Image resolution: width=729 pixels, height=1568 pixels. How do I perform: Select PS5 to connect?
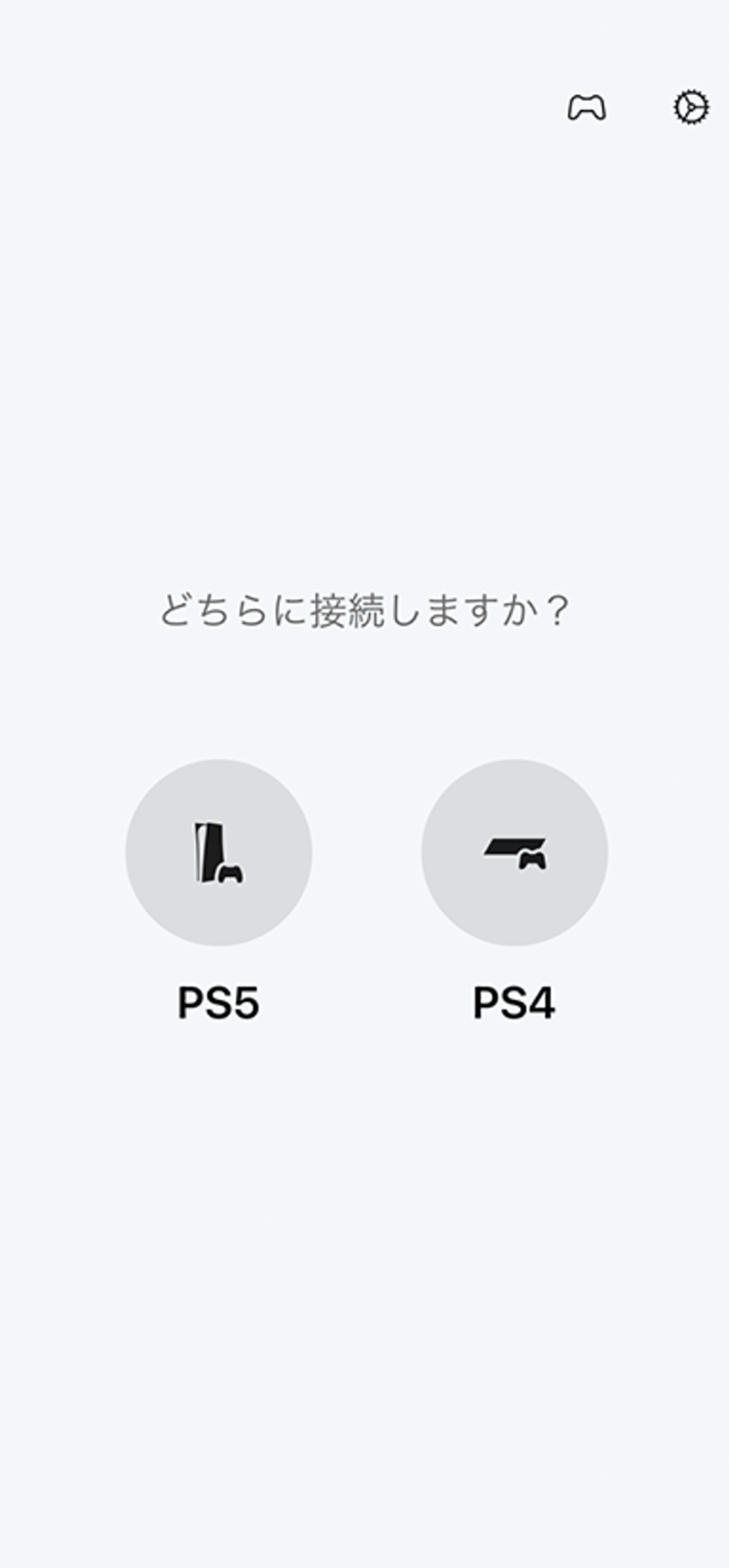pos(219,852)
